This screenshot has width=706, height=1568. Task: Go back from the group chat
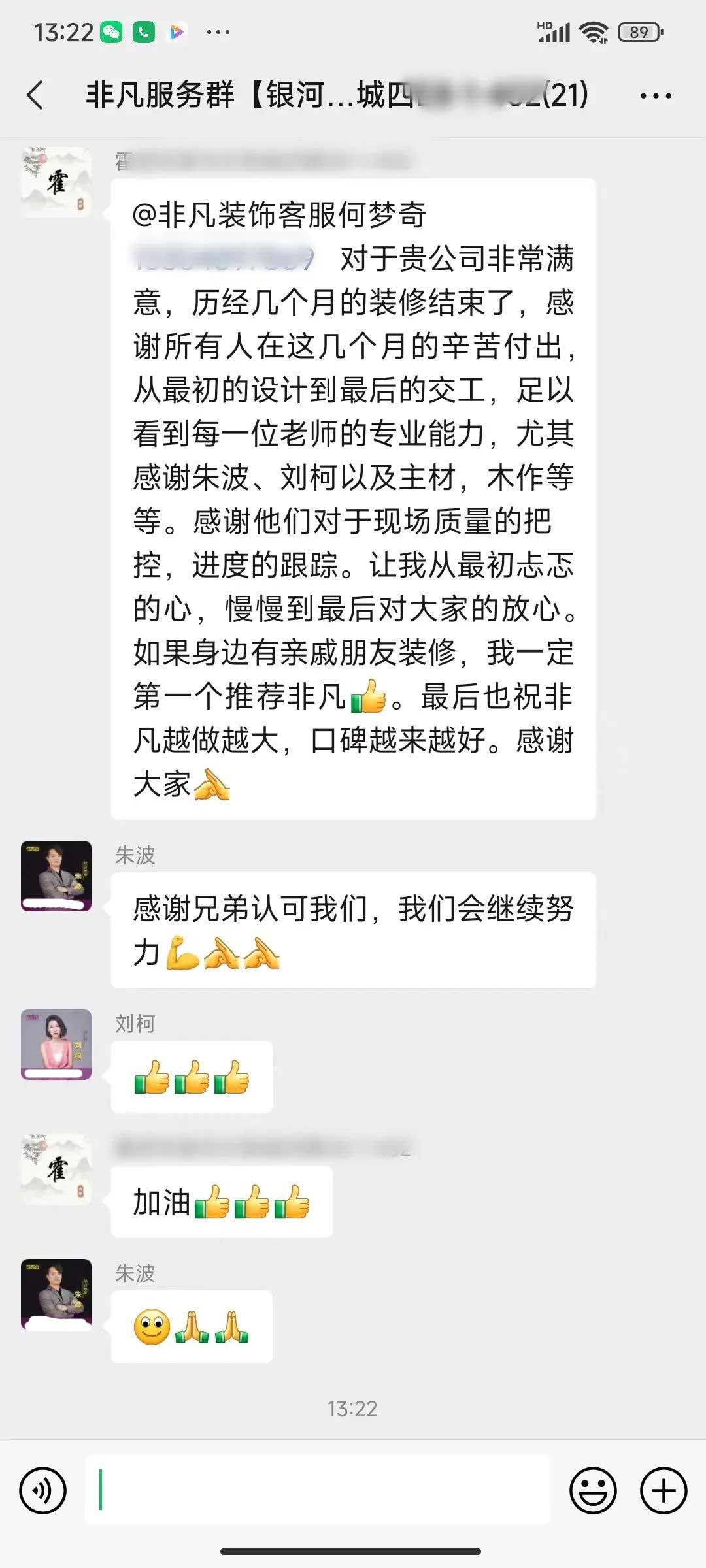(x=36, y=95)
